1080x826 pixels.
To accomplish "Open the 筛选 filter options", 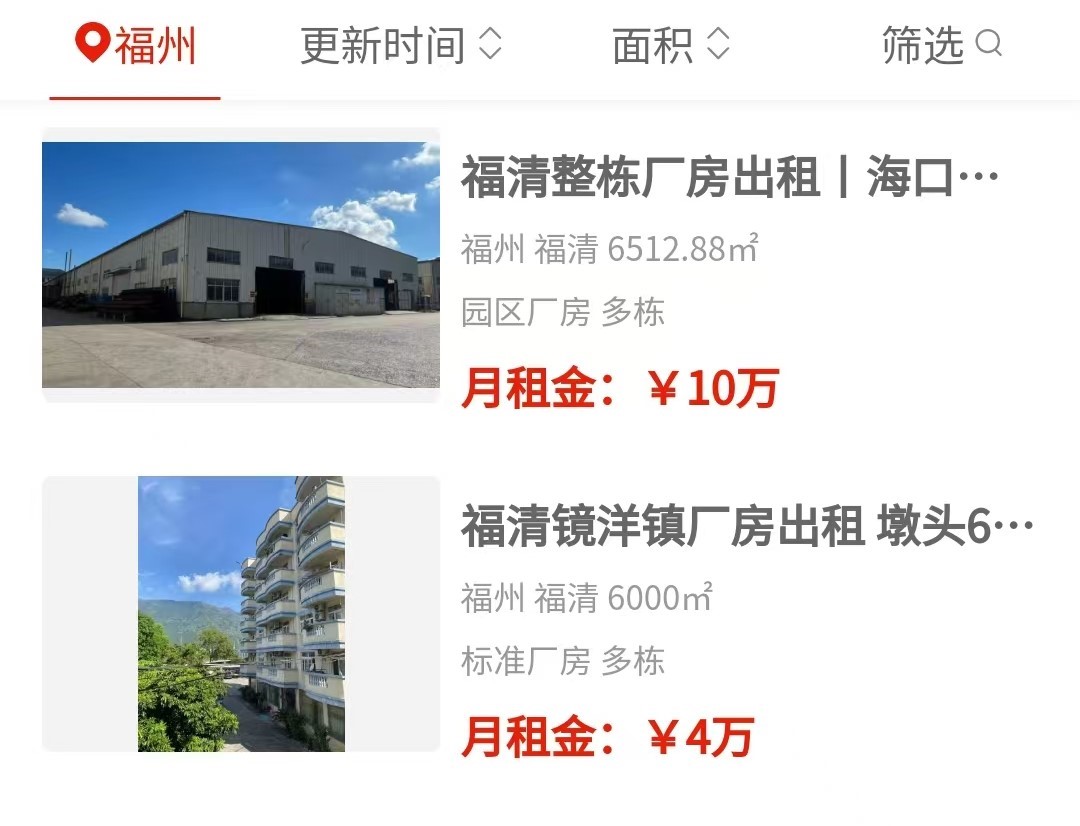I will 940,46.
